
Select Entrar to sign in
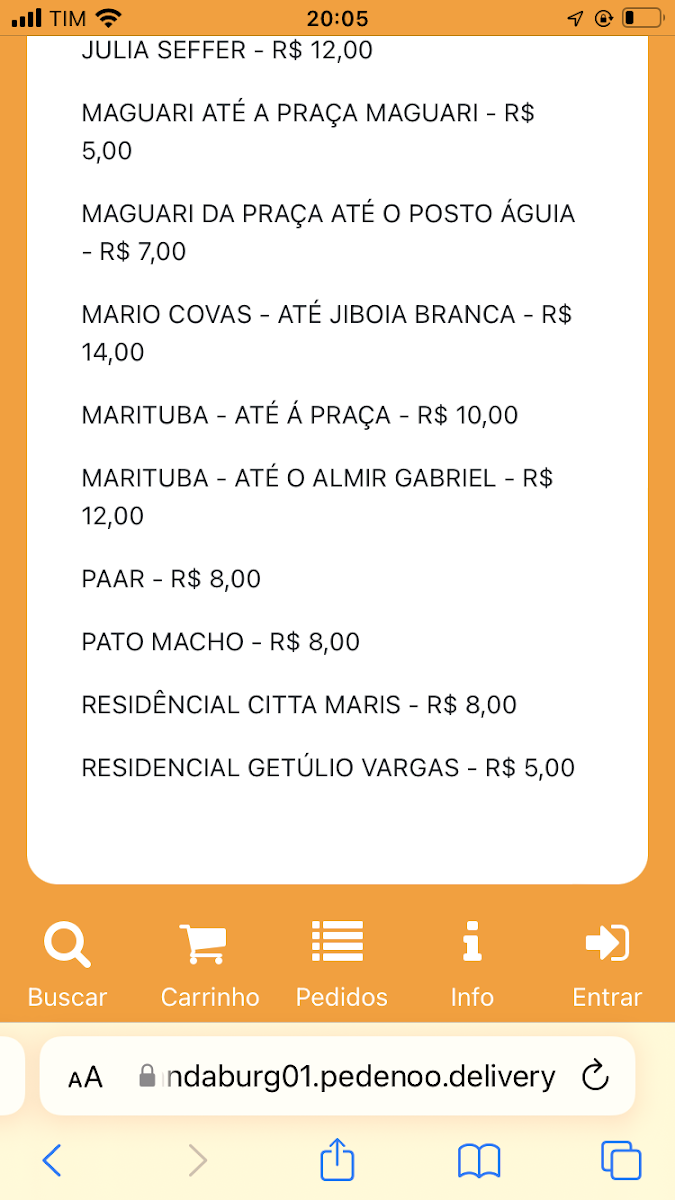coord(607,964)
